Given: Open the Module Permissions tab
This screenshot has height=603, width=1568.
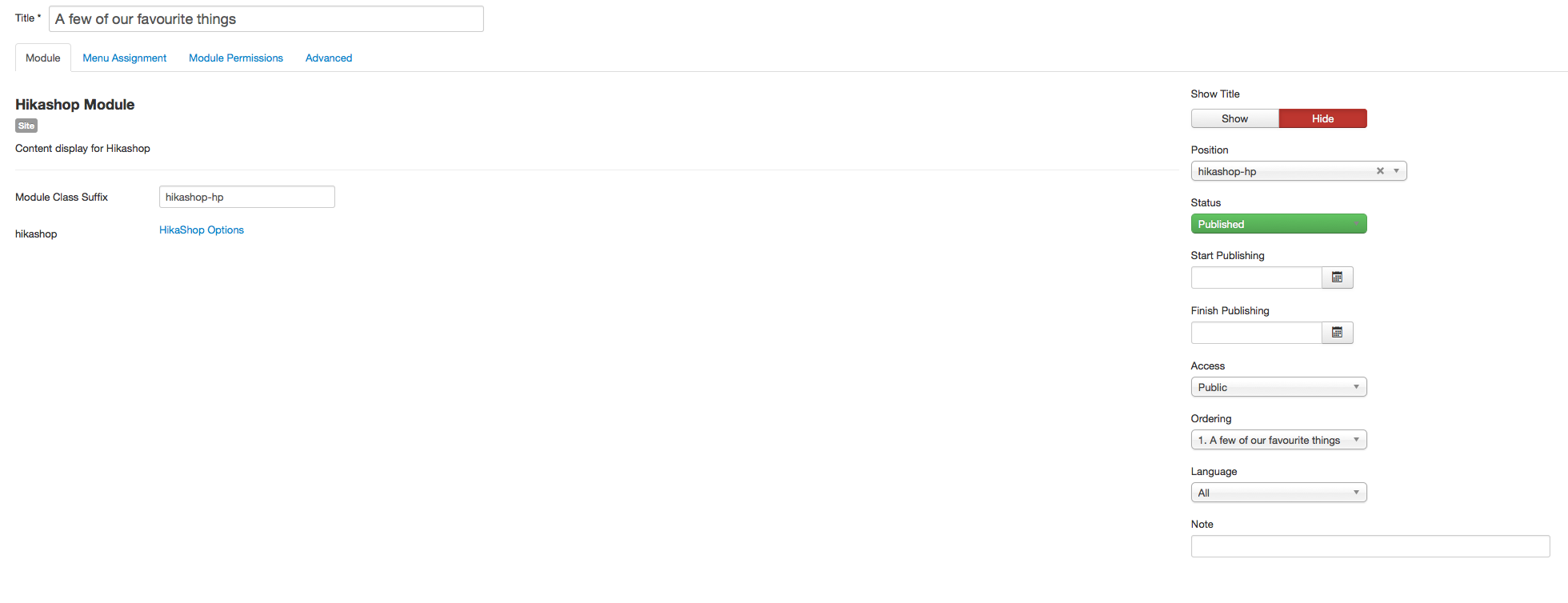Looking at the screenshot, I should (x=236, y=58).
